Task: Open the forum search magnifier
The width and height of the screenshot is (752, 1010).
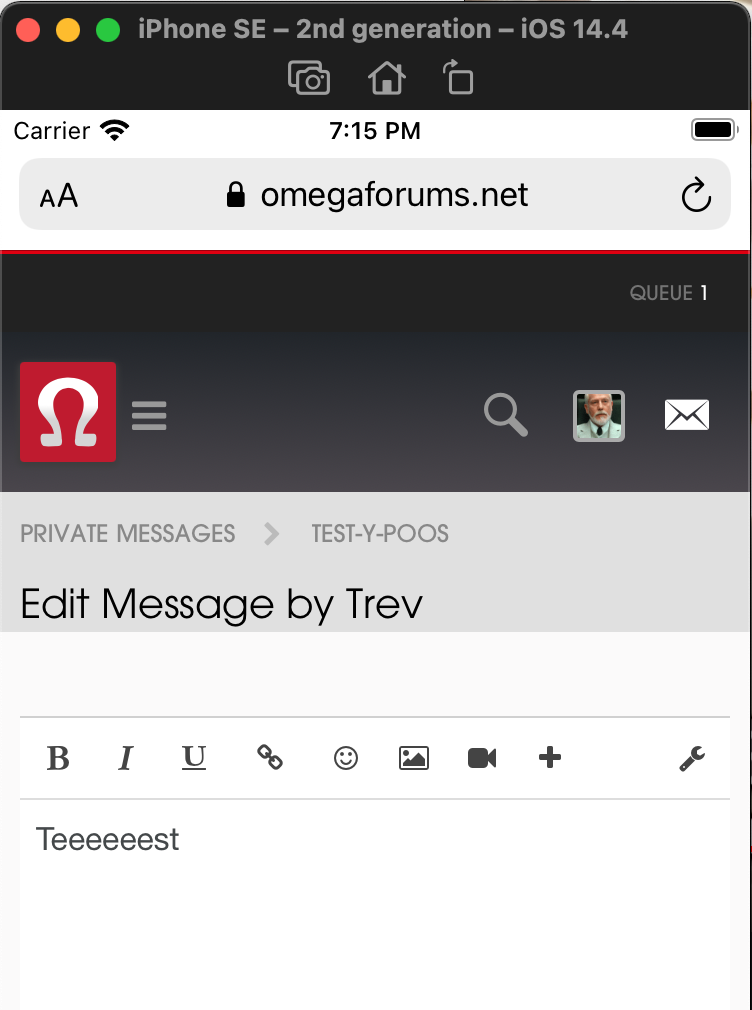Action: pyautogui.click(x=506, y=414)
